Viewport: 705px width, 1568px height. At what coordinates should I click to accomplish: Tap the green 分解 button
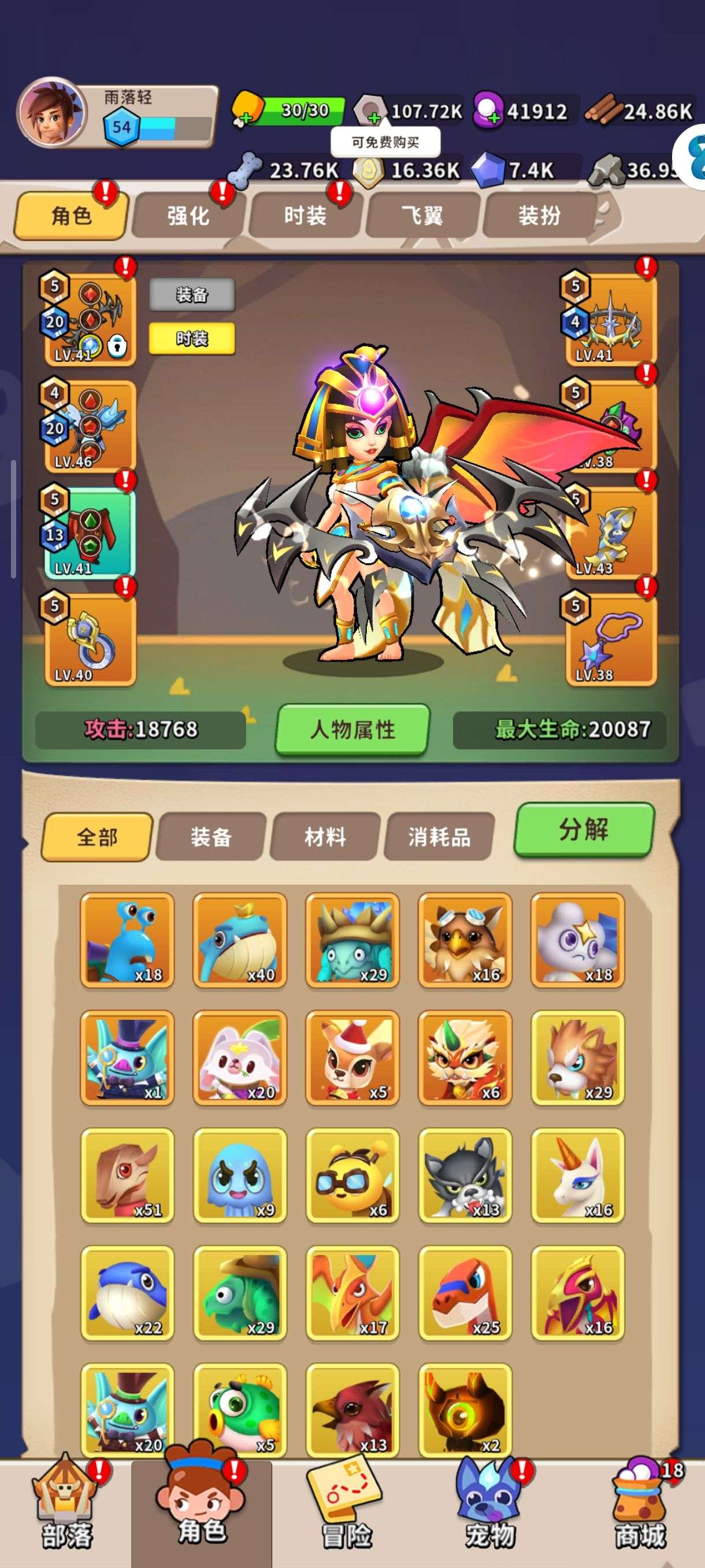pos(583,830)
